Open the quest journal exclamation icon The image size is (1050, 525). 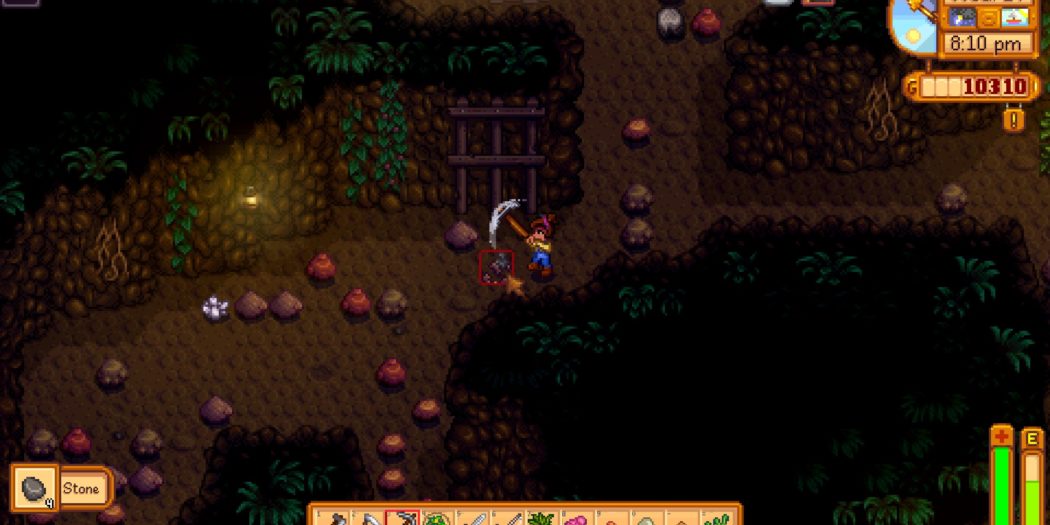tap(1016, 120)
